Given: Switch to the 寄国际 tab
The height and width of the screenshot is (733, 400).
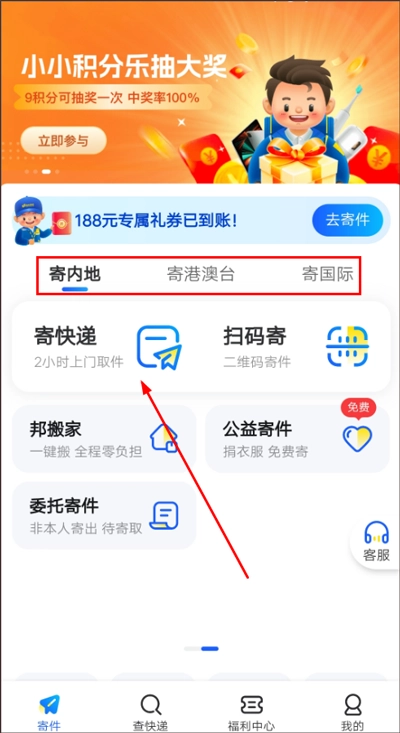Looking at the screenshot, I should point(328,275).
